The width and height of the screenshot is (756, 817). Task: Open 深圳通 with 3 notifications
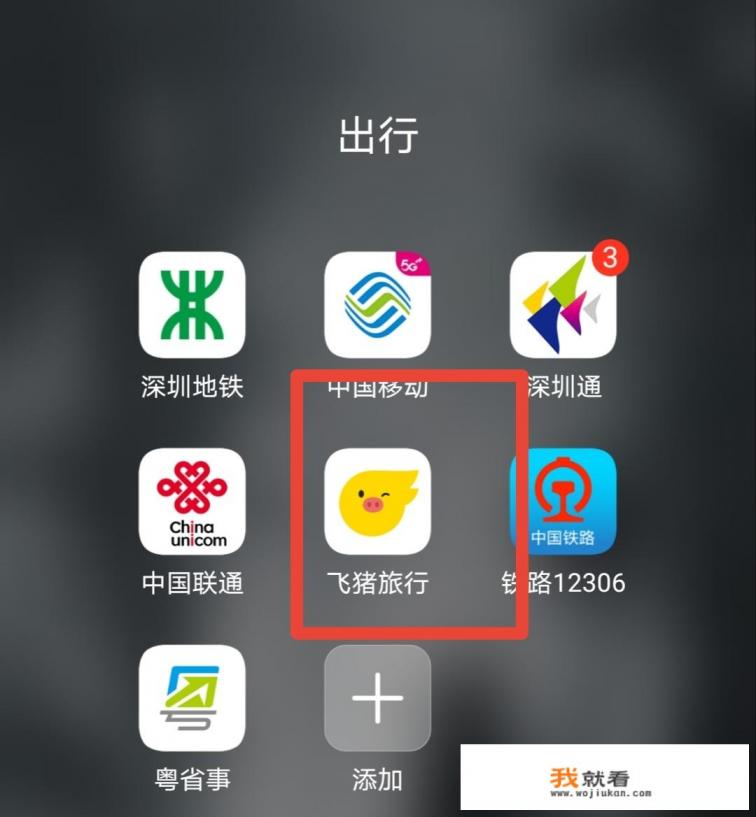(563, 305)
